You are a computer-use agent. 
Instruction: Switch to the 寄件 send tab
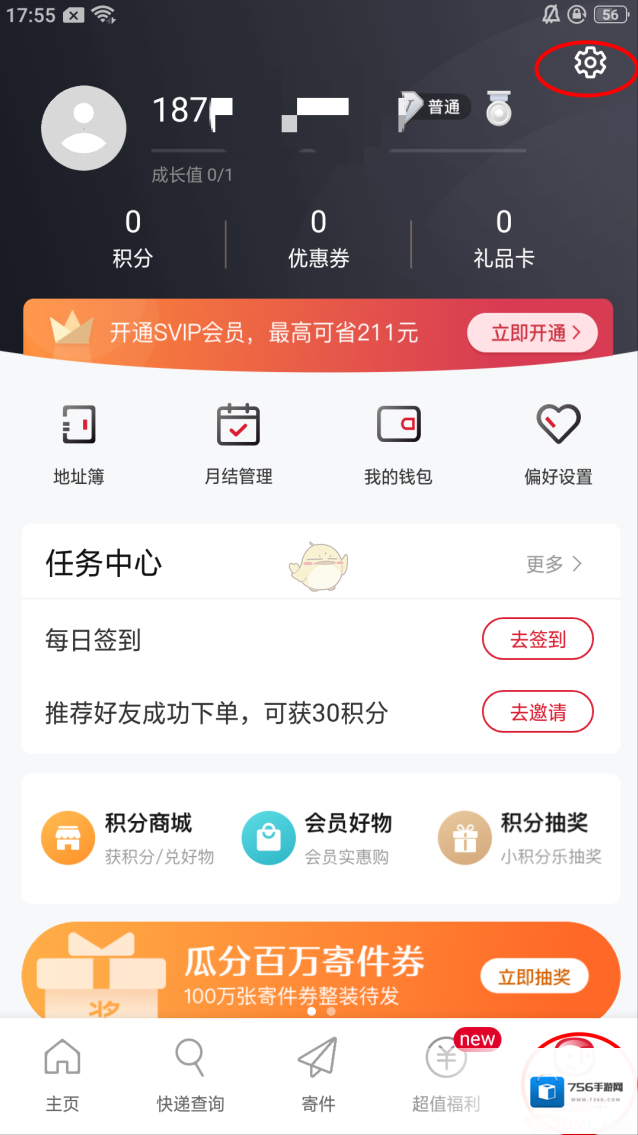point(318,1075)
